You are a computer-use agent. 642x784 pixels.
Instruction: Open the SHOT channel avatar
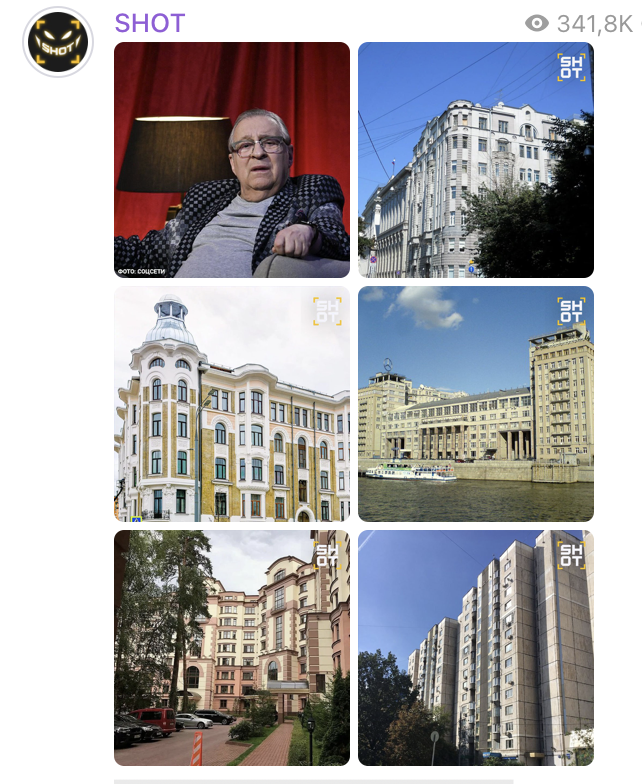pos(58,42)
